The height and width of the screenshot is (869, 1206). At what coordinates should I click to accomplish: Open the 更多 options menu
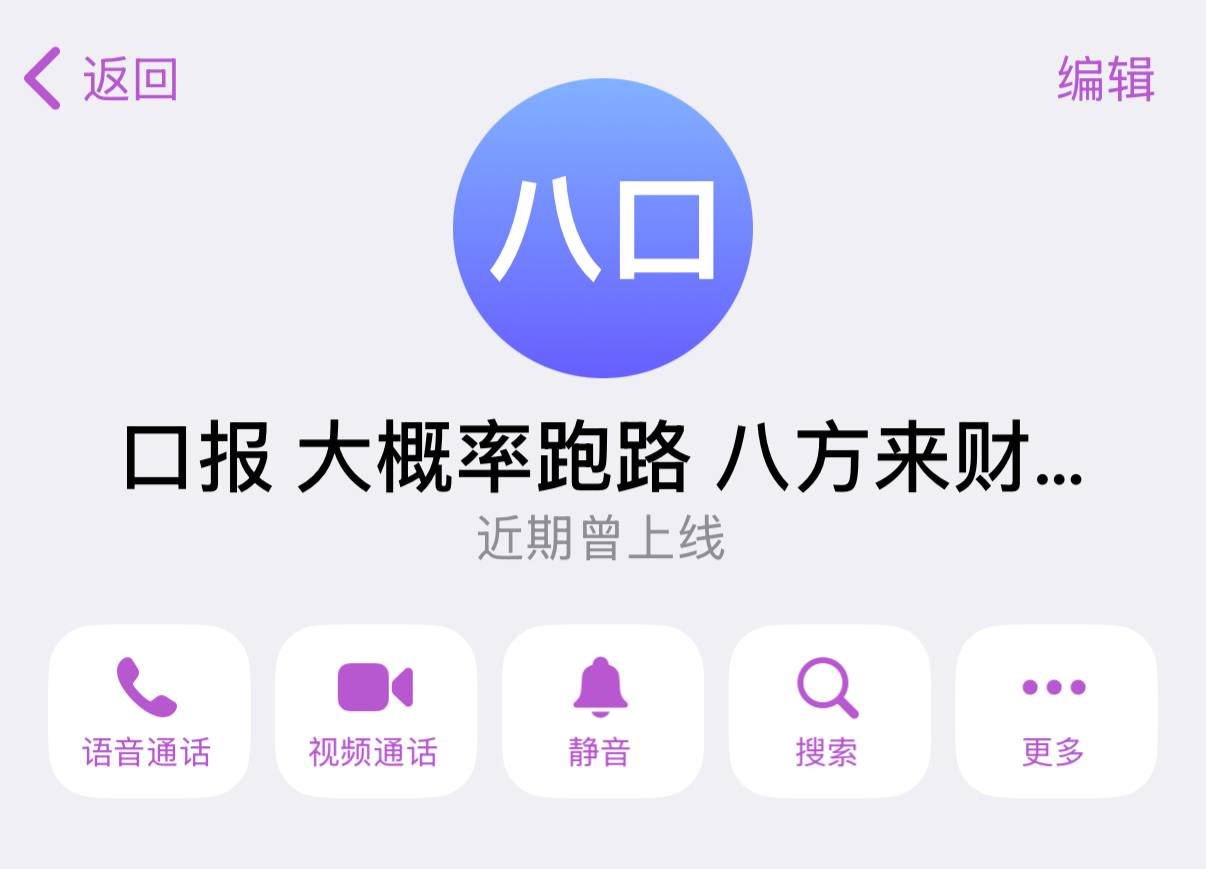[x=1055, y=711]
